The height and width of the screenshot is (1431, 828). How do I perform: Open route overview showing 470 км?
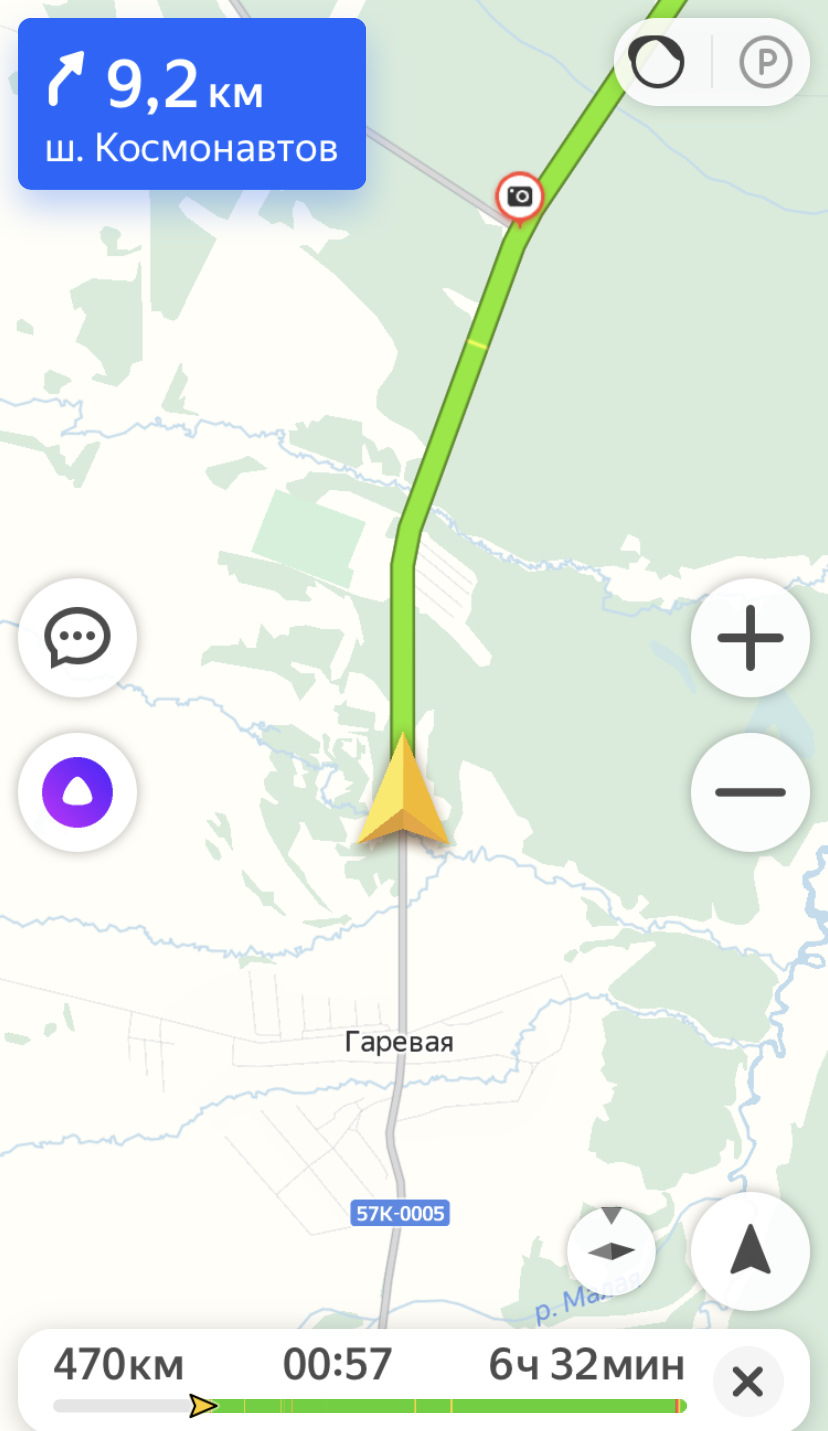118,1365
